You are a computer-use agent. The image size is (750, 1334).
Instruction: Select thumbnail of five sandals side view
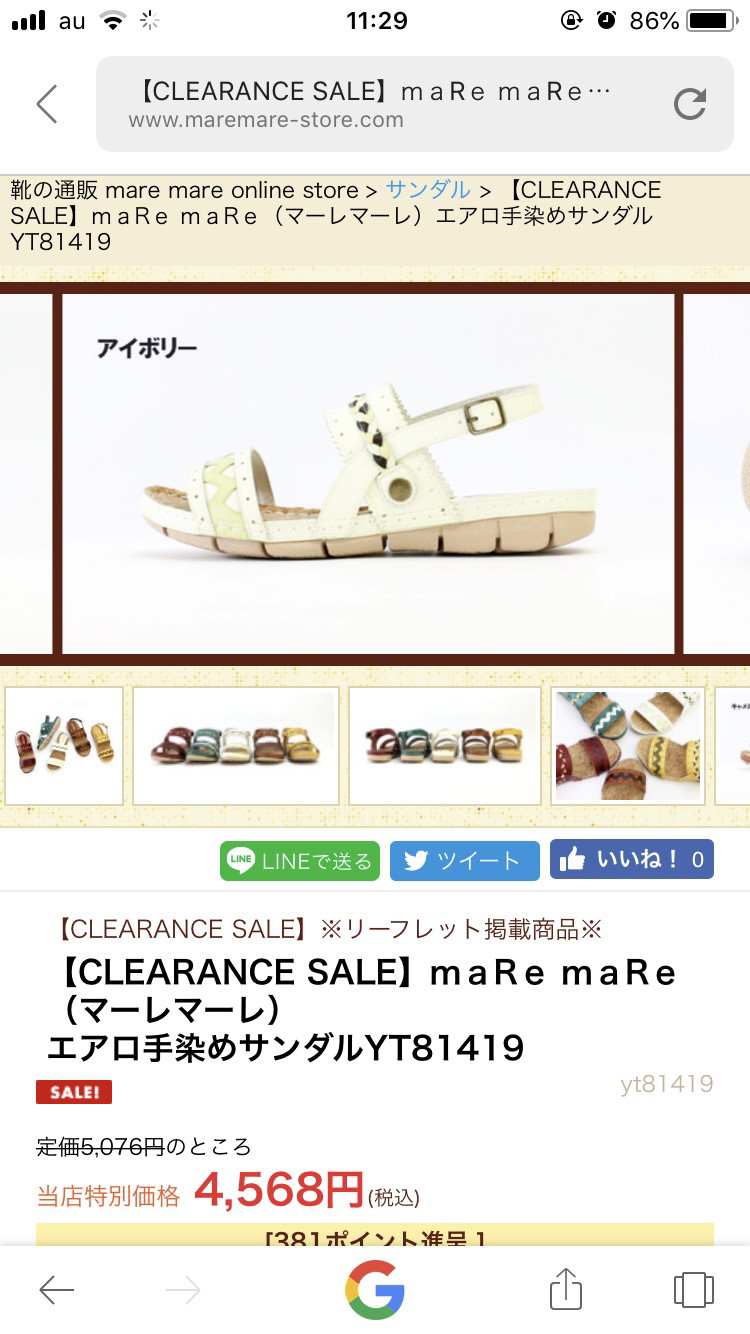(236, 746)
